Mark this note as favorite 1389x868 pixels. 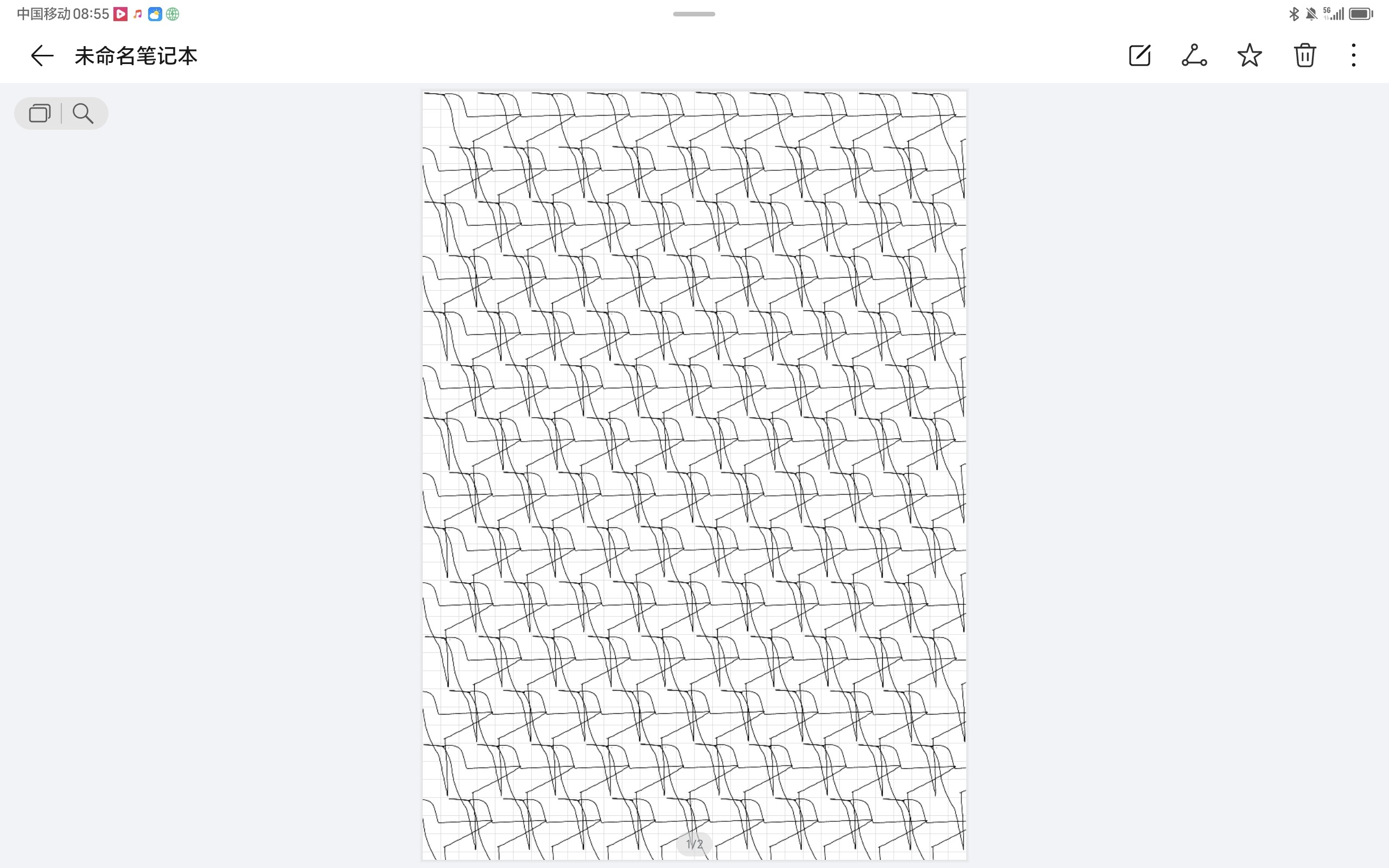pos(1249,56)
